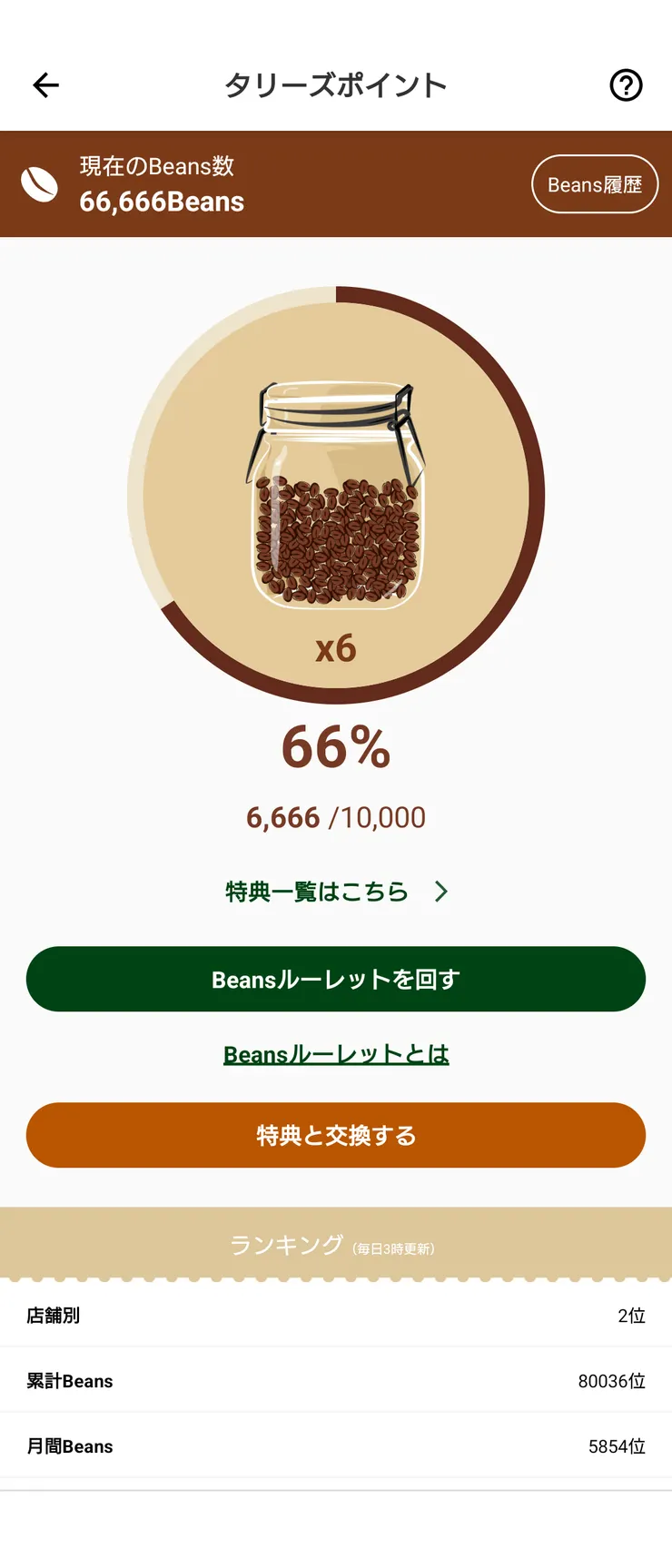This screenshot has height=1568, width=672.
Task: Open the help question mark icon
Action: [625, 84]
